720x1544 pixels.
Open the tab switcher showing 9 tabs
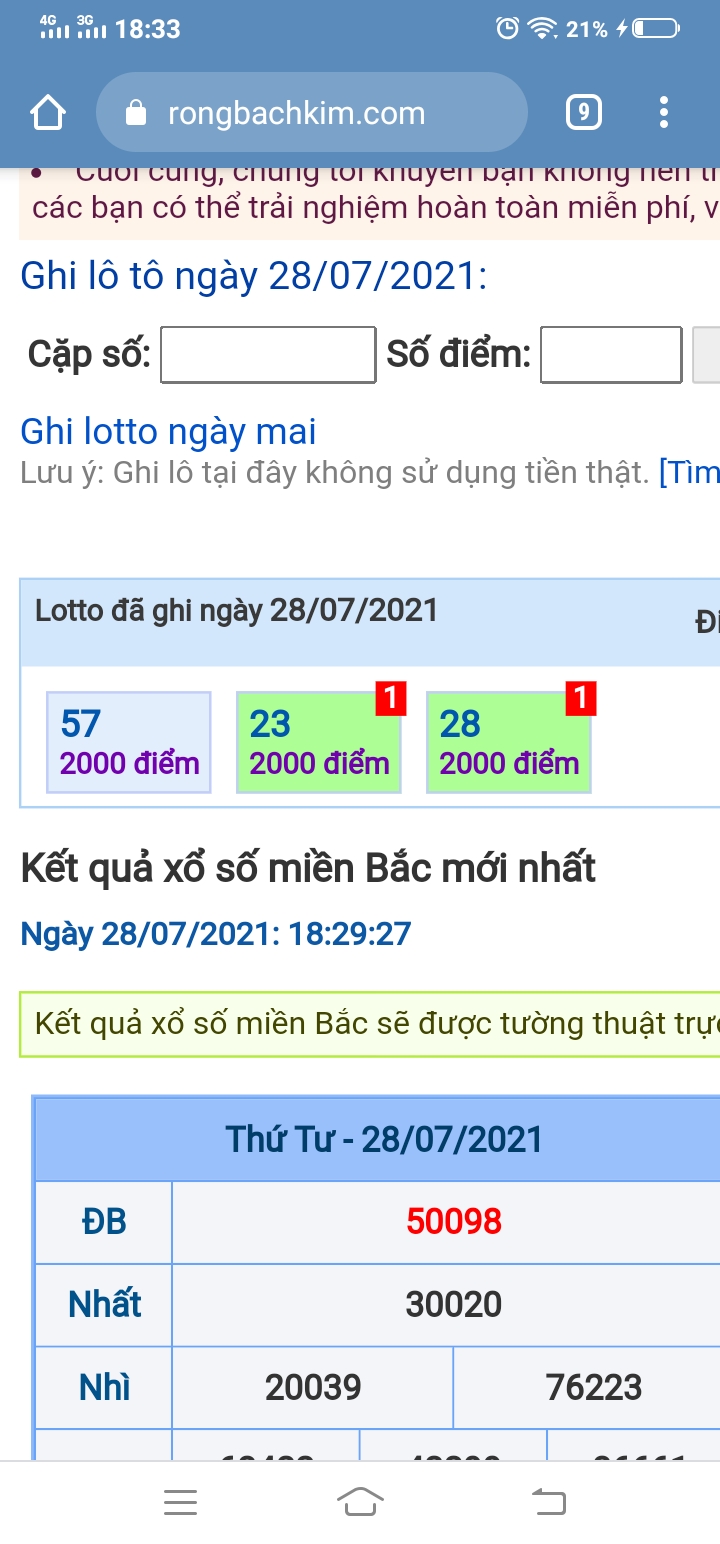[584, 113]
